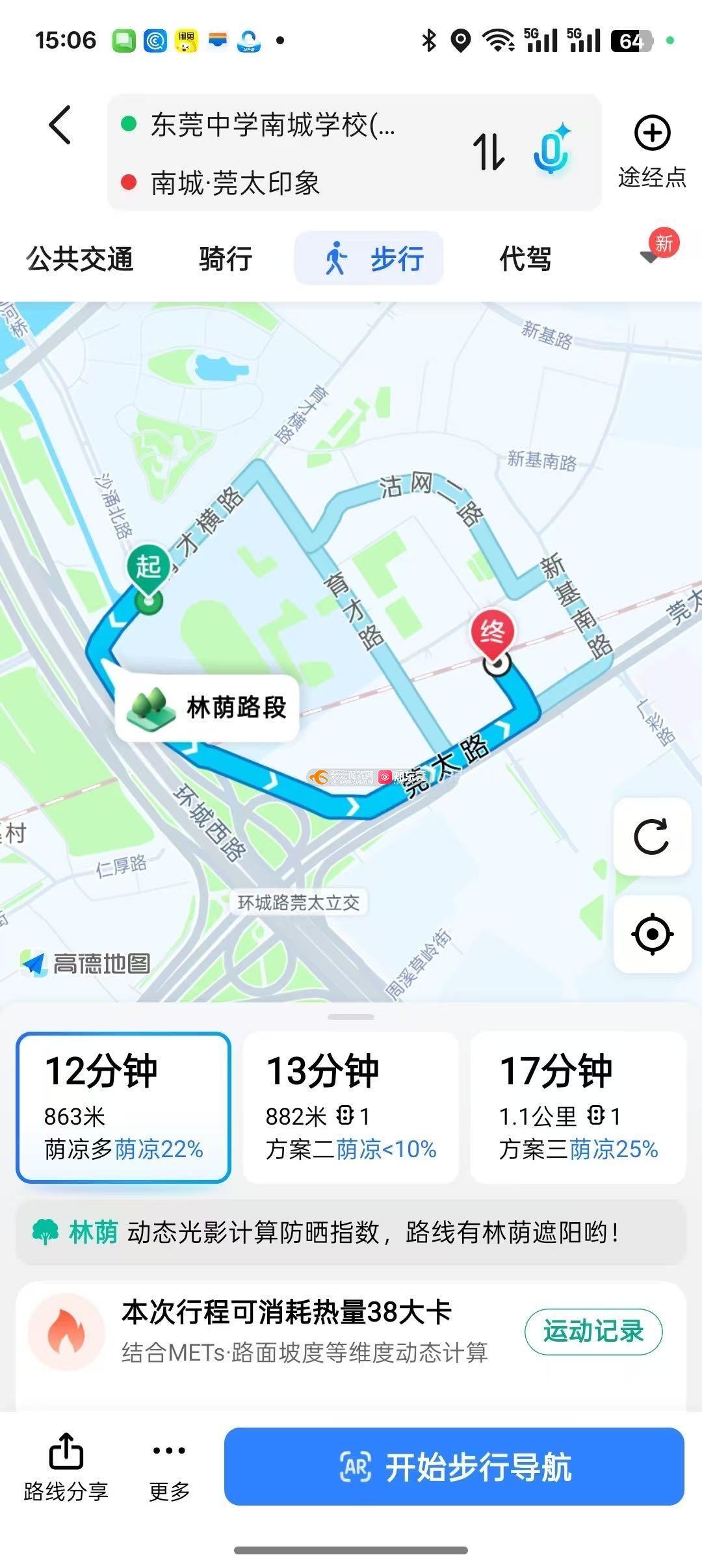Viewport: 702px width, 1568px height.
Task: Swap the start and destination points
Action: pyautogui.click(x=488, y=152)
